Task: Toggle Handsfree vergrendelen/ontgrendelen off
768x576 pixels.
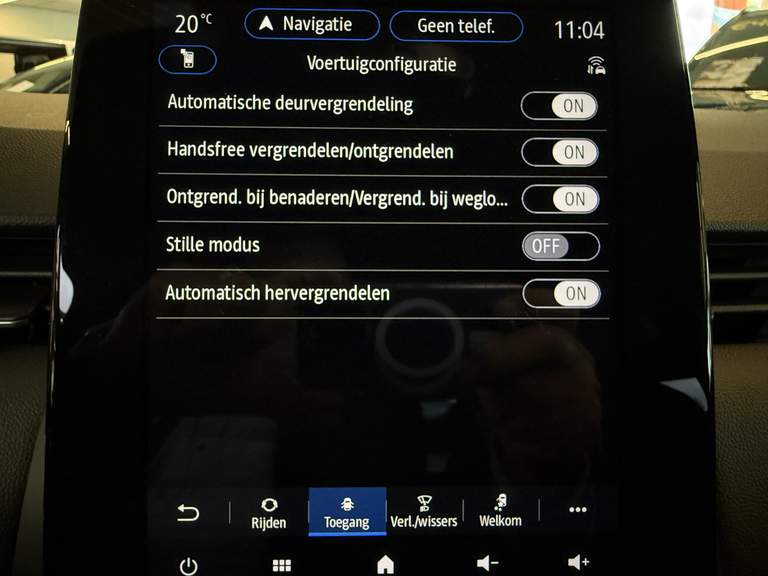Action: (560, 152)
